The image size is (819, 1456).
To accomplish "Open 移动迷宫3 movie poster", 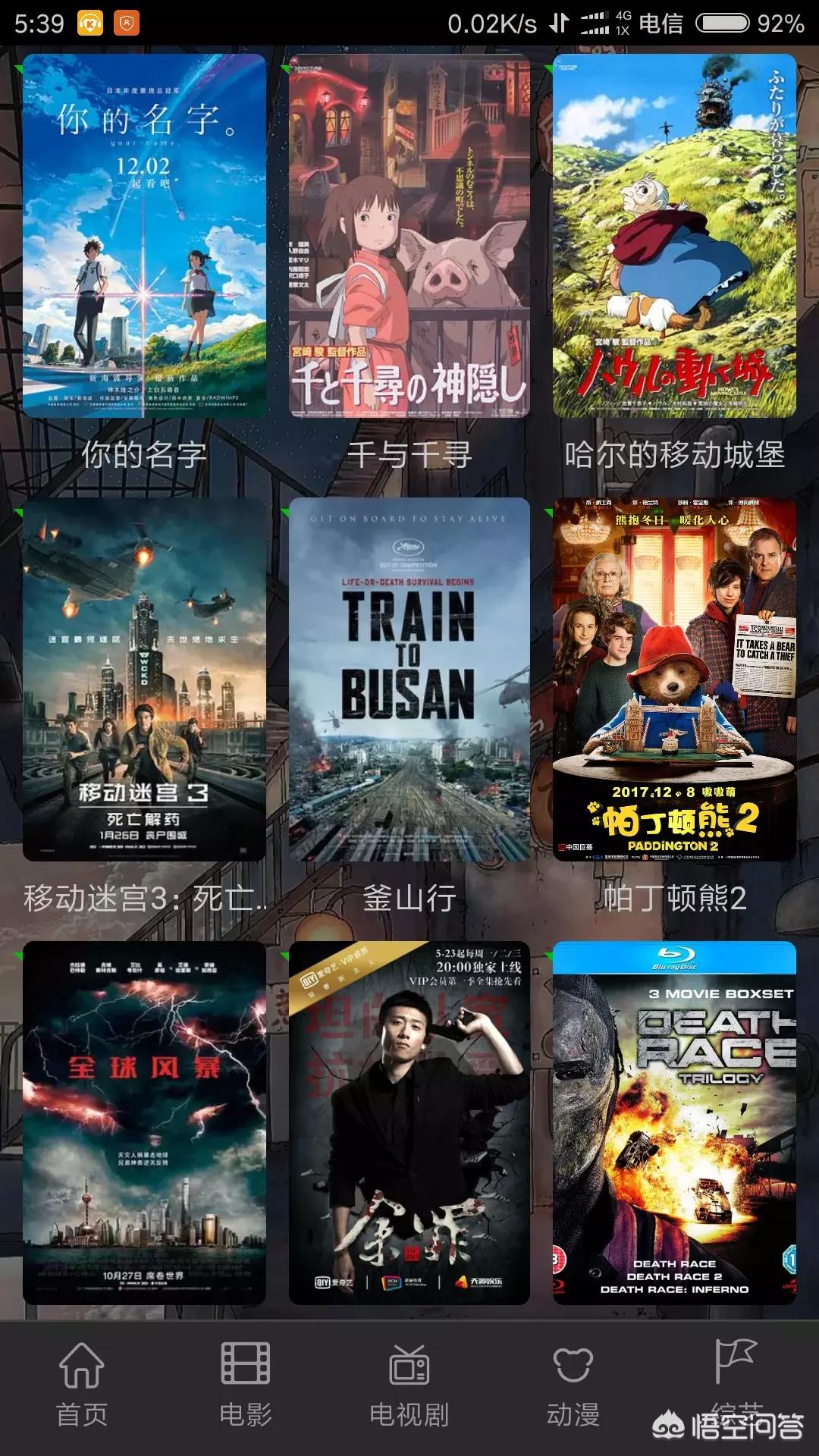I will (144, 679).
